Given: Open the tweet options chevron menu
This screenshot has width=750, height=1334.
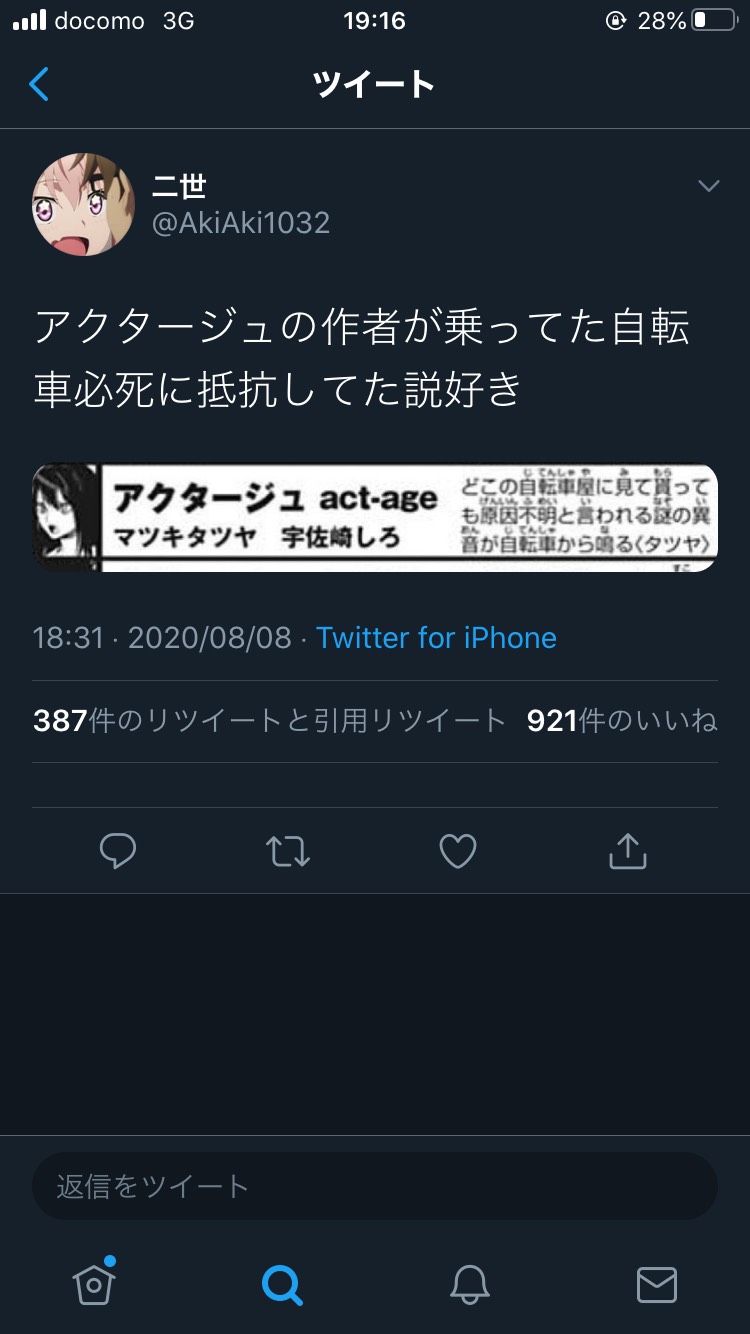Looking at the screenshot, I should (708, 186).
